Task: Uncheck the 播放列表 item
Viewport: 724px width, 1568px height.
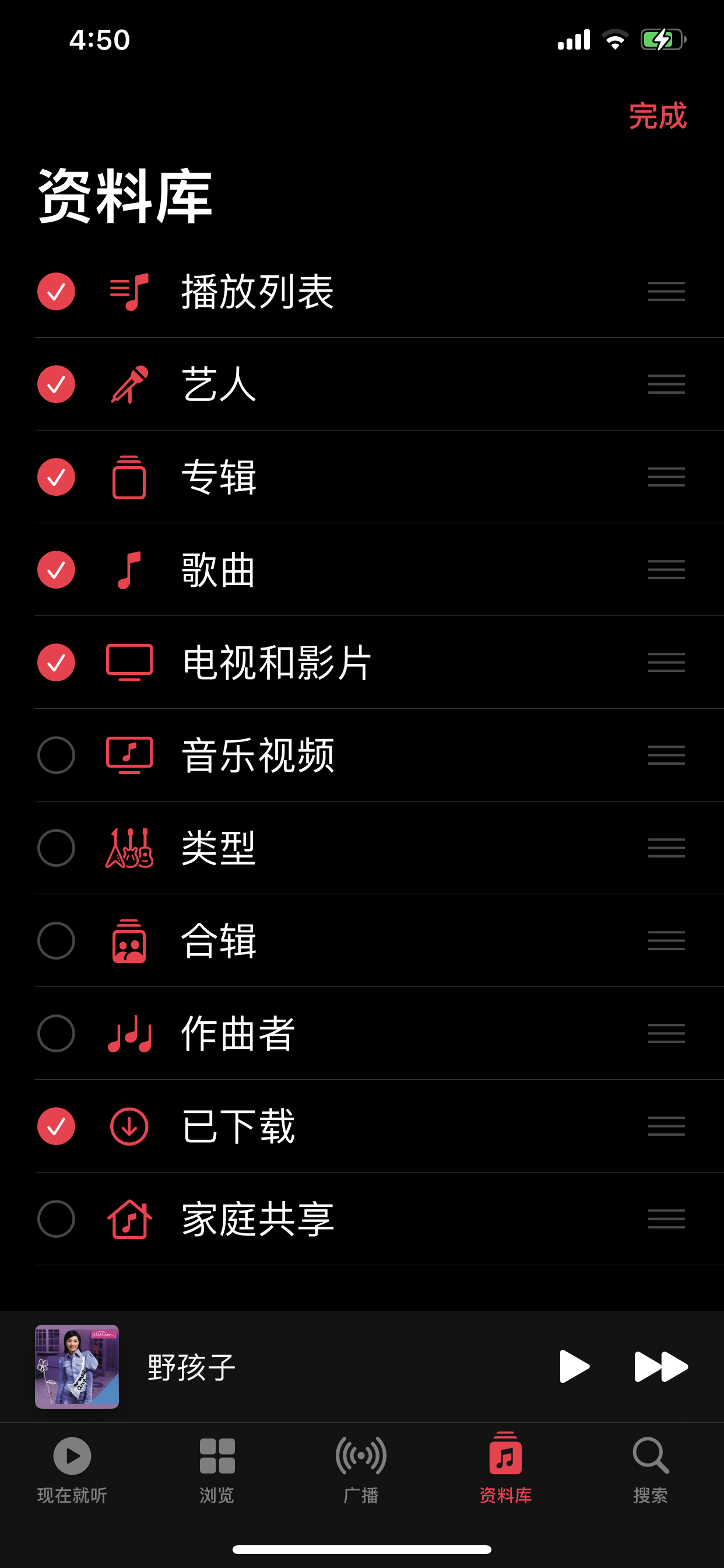Action: pyautogui.click(x=56, y=292)
